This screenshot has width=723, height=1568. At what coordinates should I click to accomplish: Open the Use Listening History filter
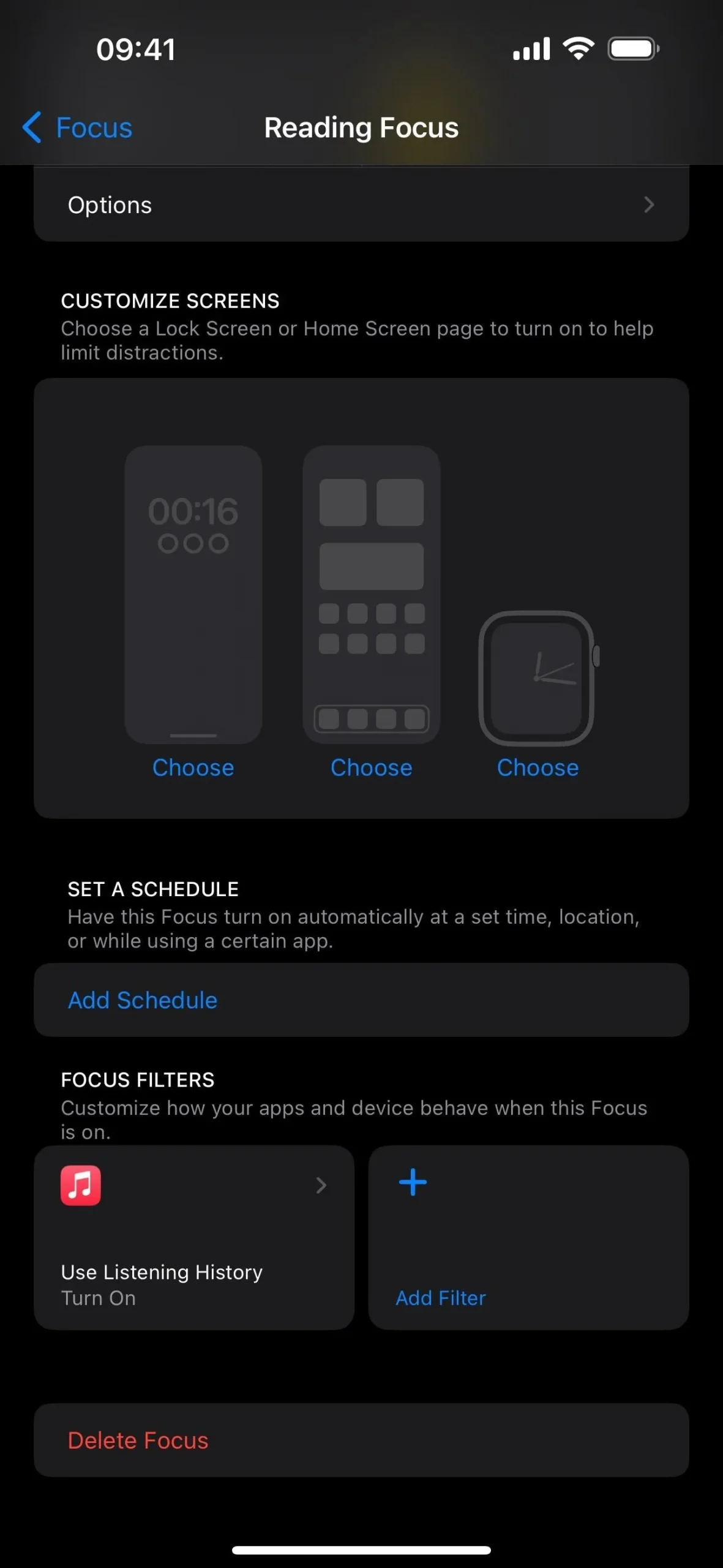point(194,1237)
